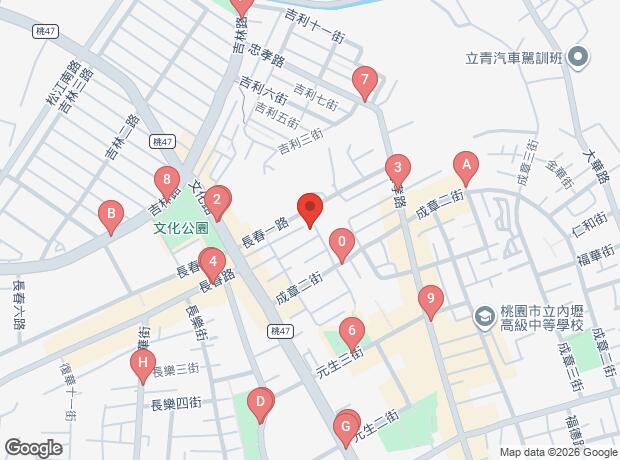Viewport: 620px width, 460px height.
Task: Open 立青汽車駕訓班 place marker
Action: click(577, 58)
